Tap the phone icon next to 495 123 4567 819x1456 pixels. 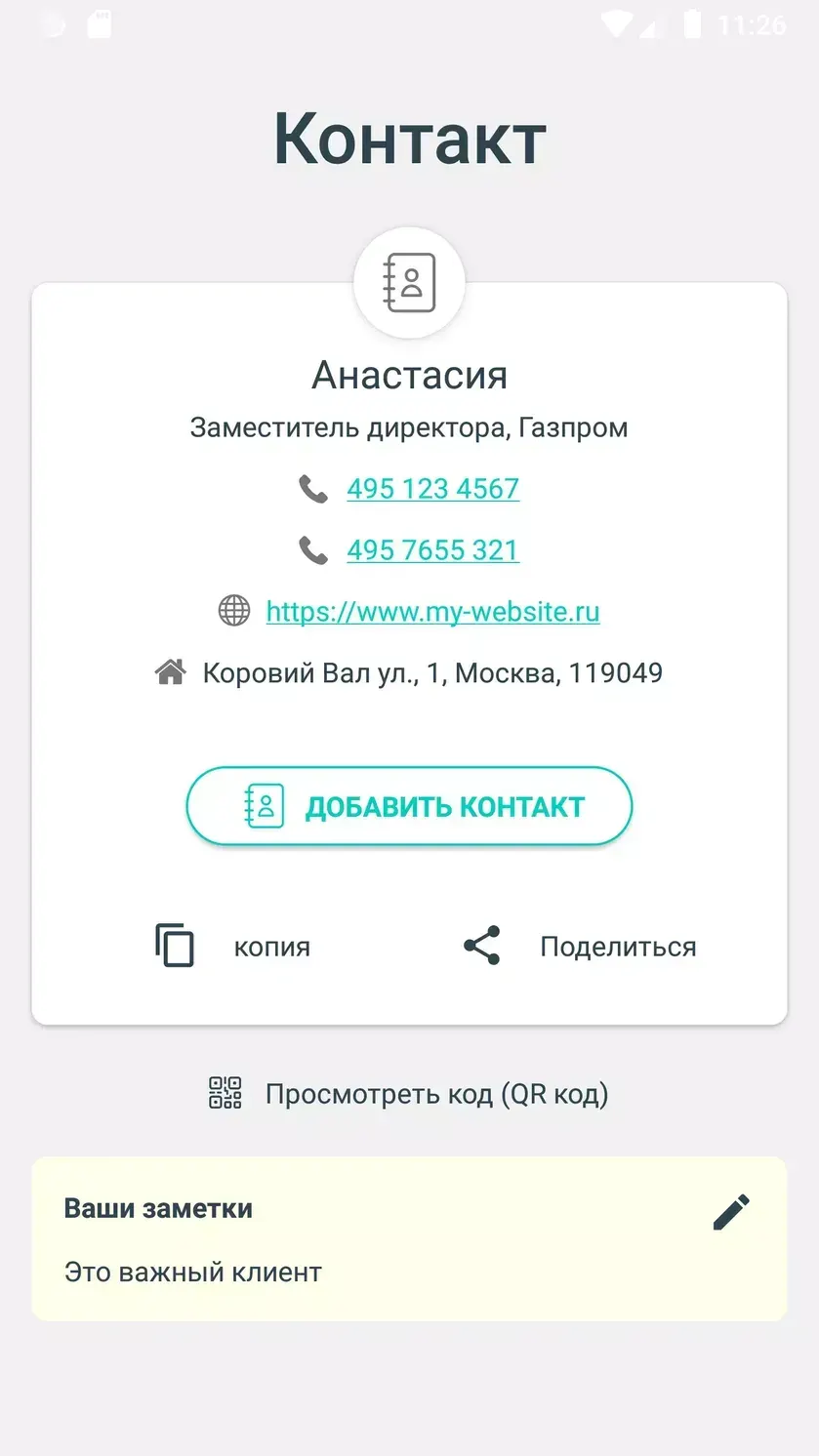(x=311, y=489)
